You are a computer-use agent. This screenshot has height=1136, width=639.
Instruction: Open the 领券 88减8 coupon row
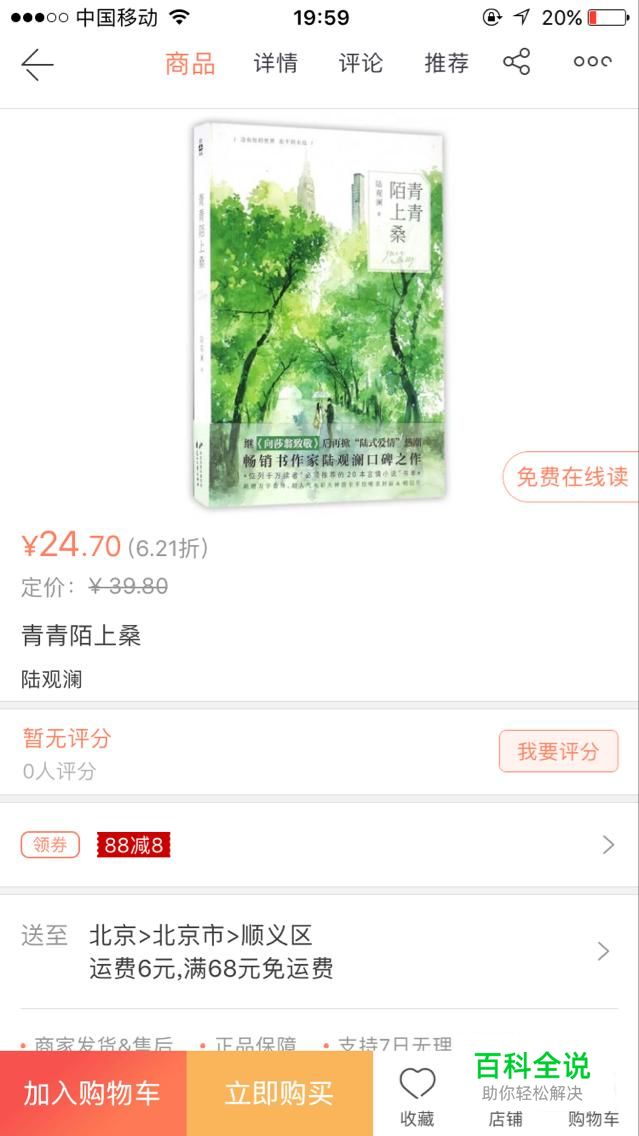[x=319, y=845]
